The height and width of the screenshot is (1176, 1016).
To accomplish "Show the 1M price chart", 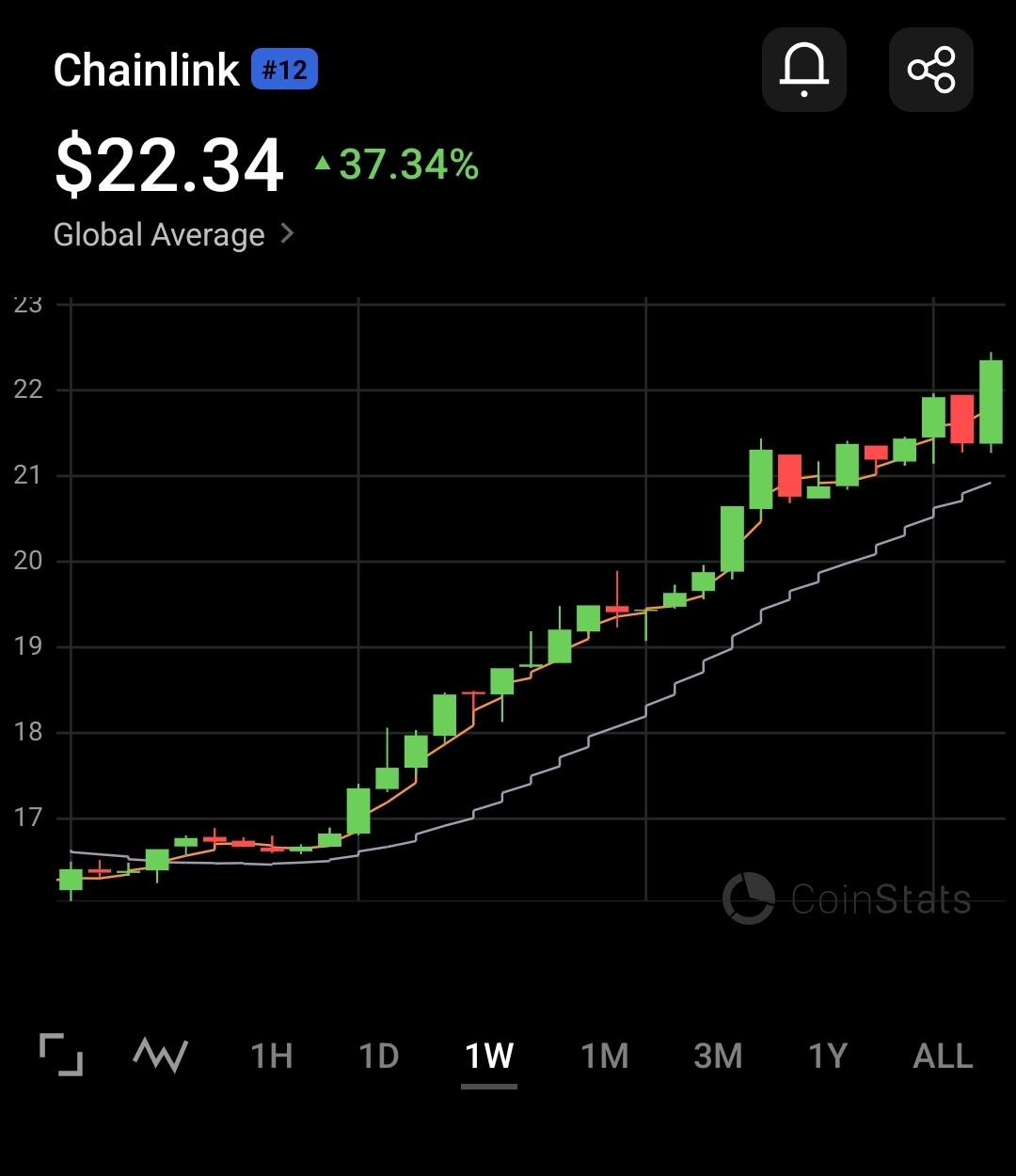I will (604, 1057).
